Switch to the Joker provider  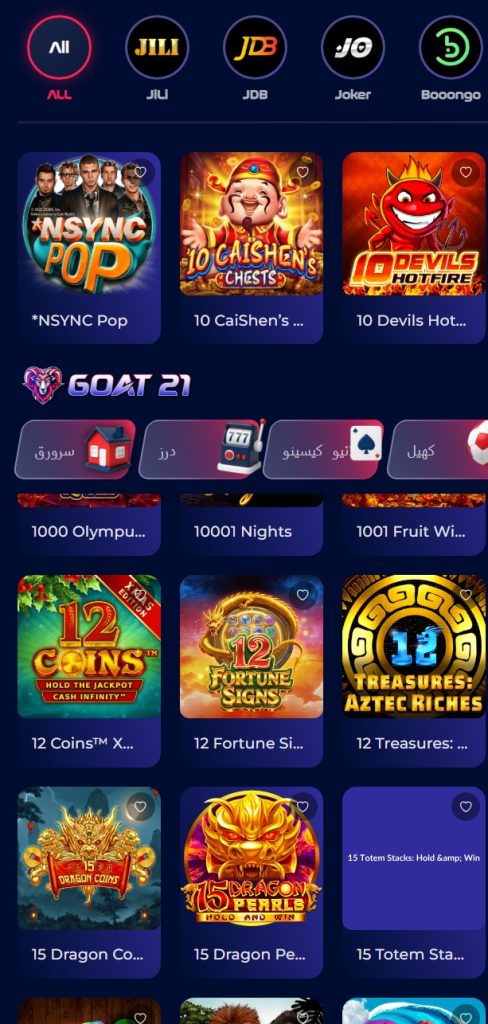[353, 57]
